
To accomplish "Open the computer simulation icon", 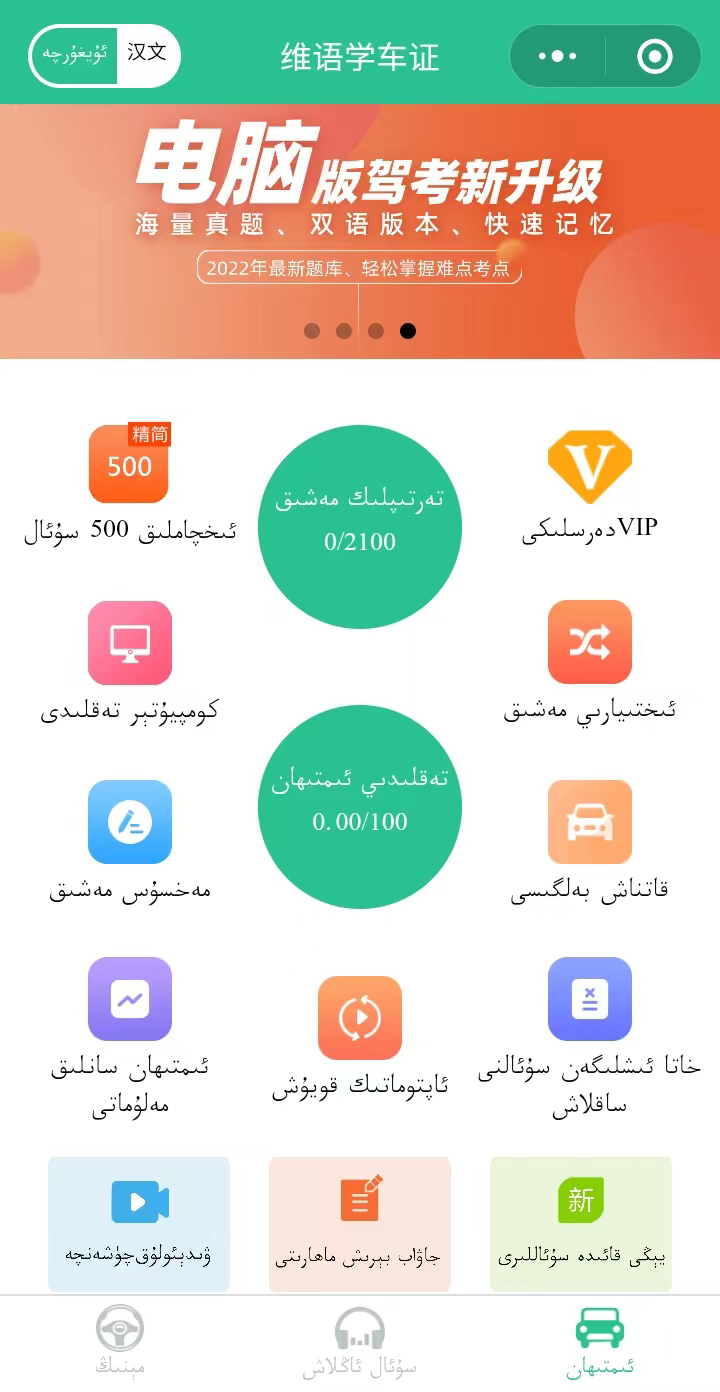I will point(130,643).
